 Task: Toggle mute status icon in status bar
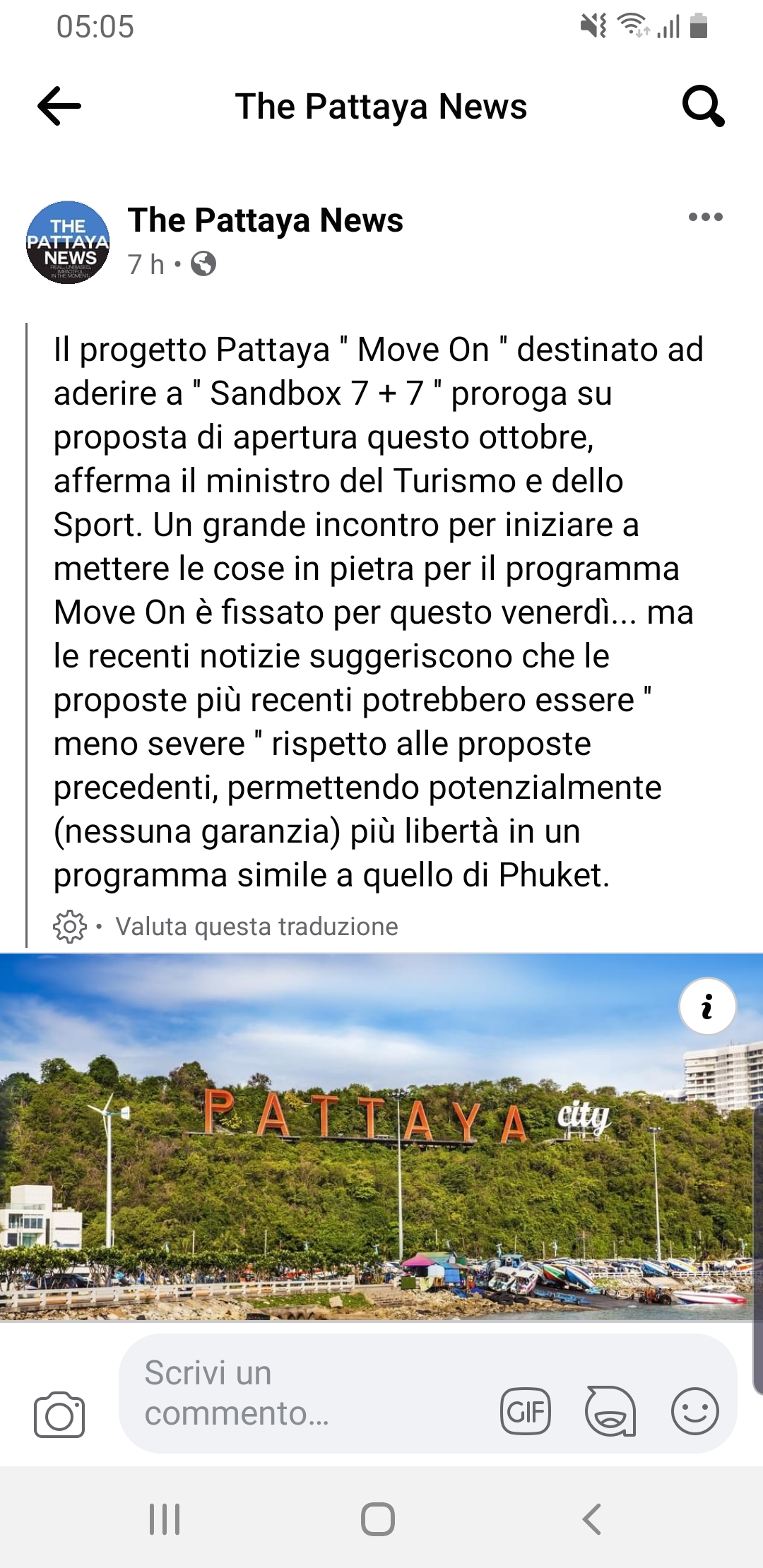(x=593, y=27)
